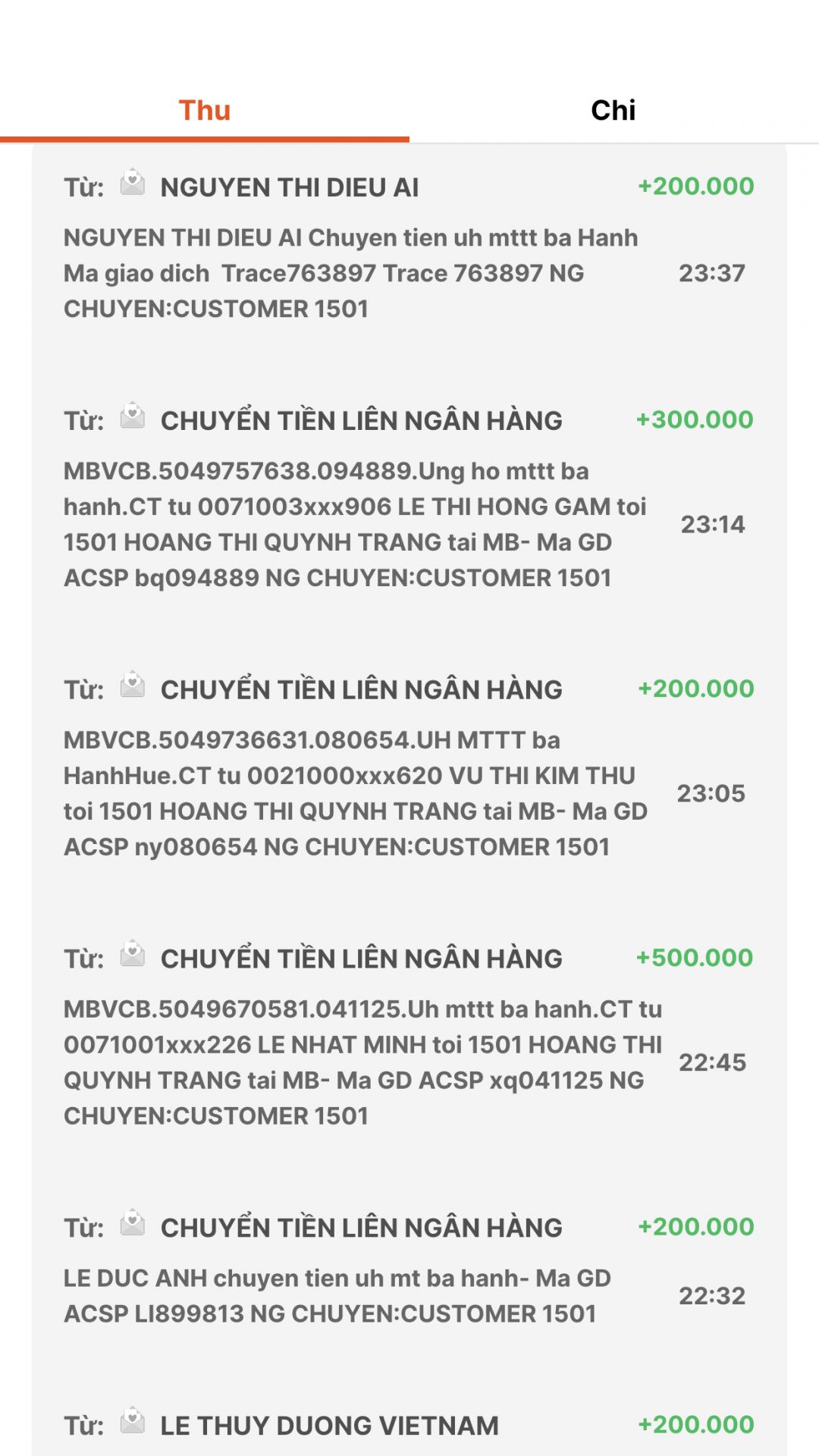Select the Thu tab
The width and height of the screenshot is (819, 1456).
[x=205, y=111]
